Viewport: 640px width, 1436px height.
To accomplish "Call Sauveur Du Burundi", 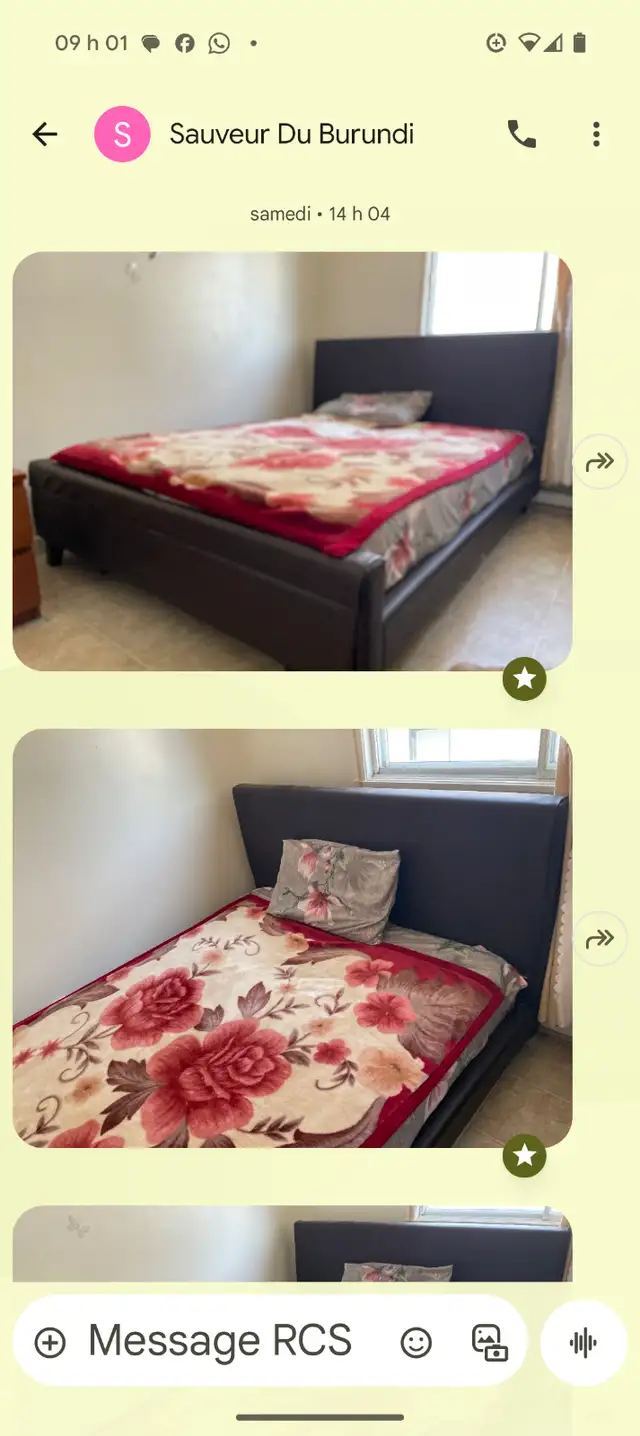I will coord(521,134).
